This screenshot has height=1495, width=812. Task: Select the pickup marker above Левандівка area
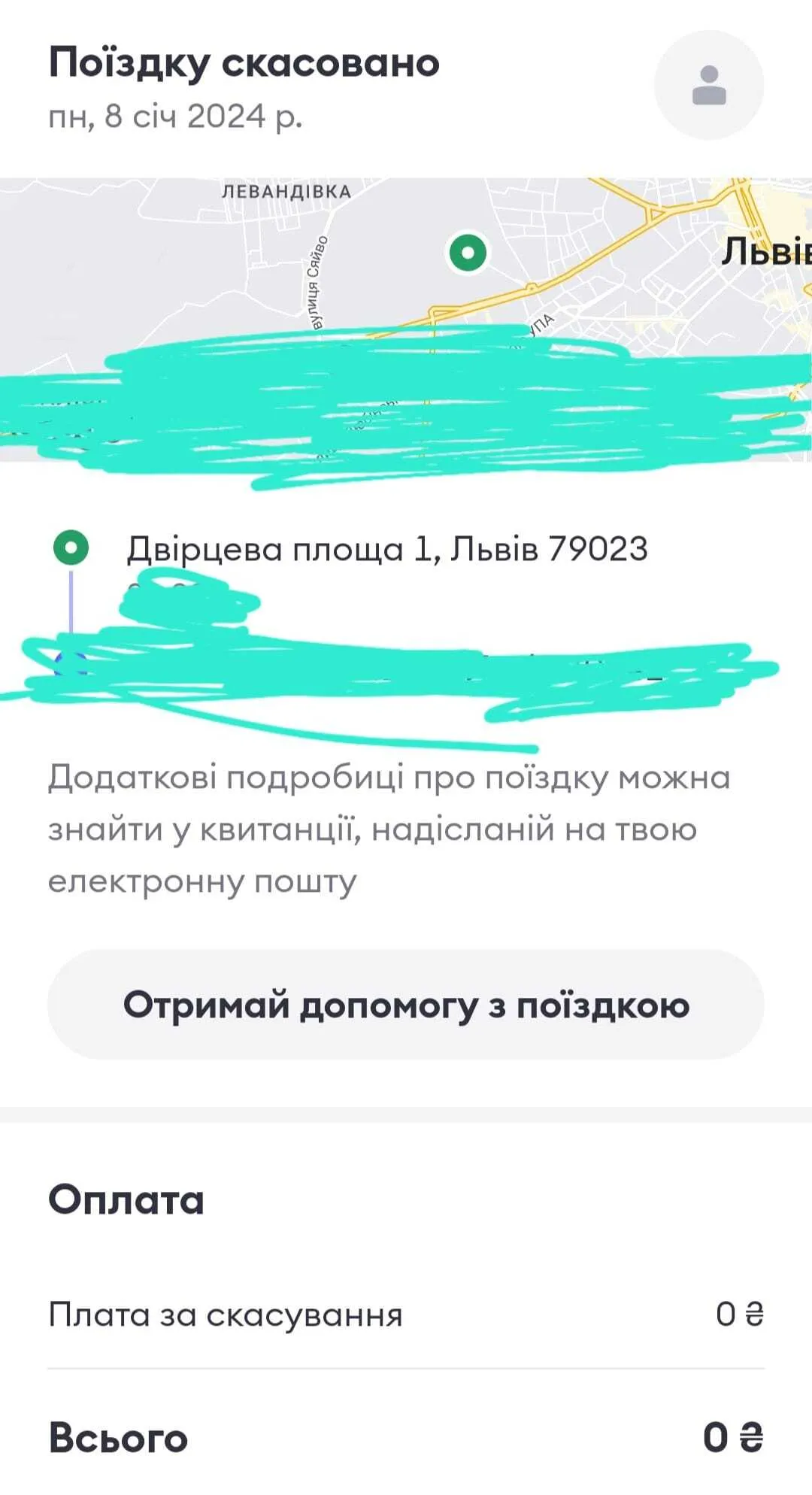click(468, 253)
